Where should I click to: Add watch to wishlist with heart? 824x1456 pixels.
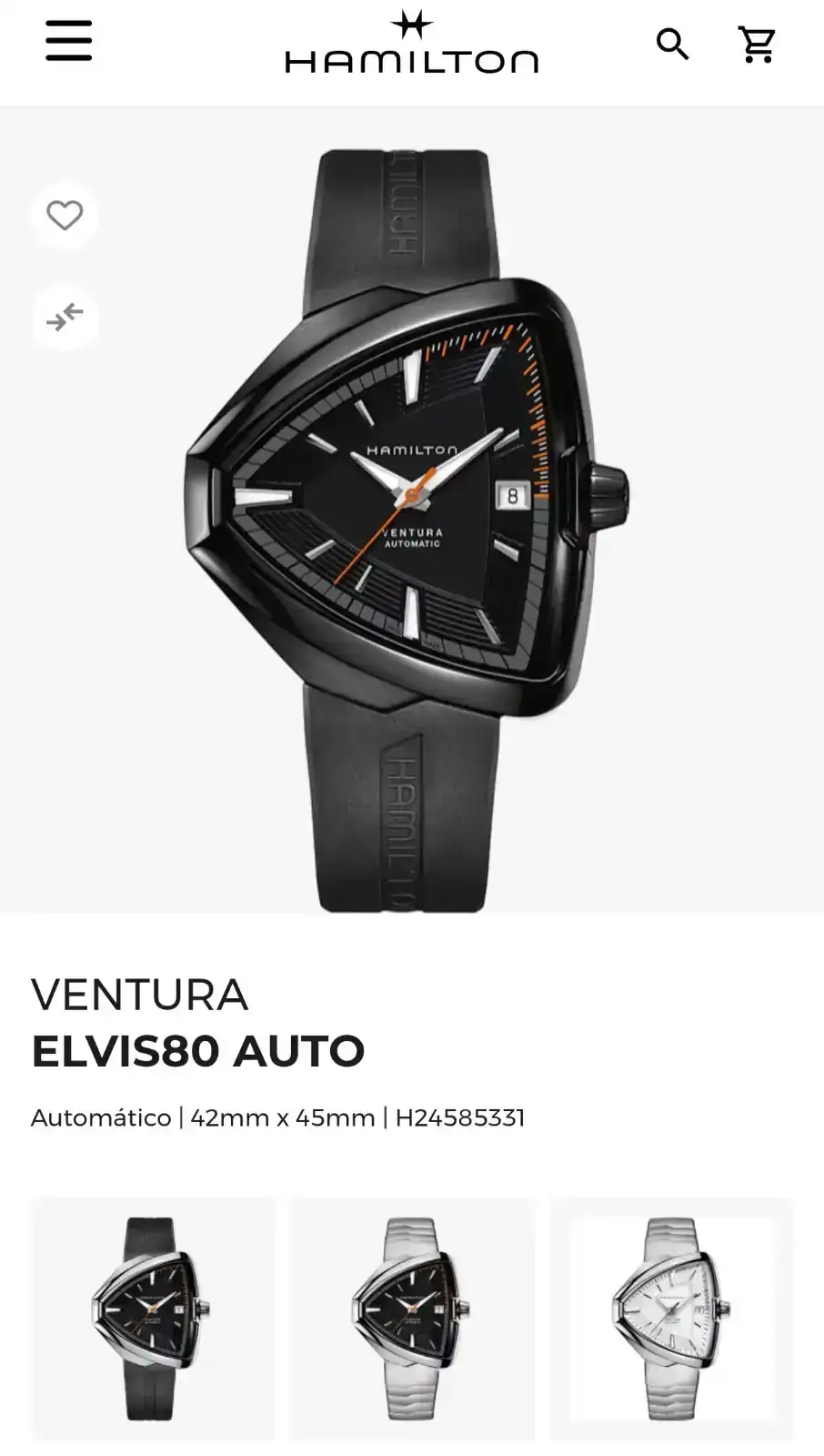tap(65, 216)
